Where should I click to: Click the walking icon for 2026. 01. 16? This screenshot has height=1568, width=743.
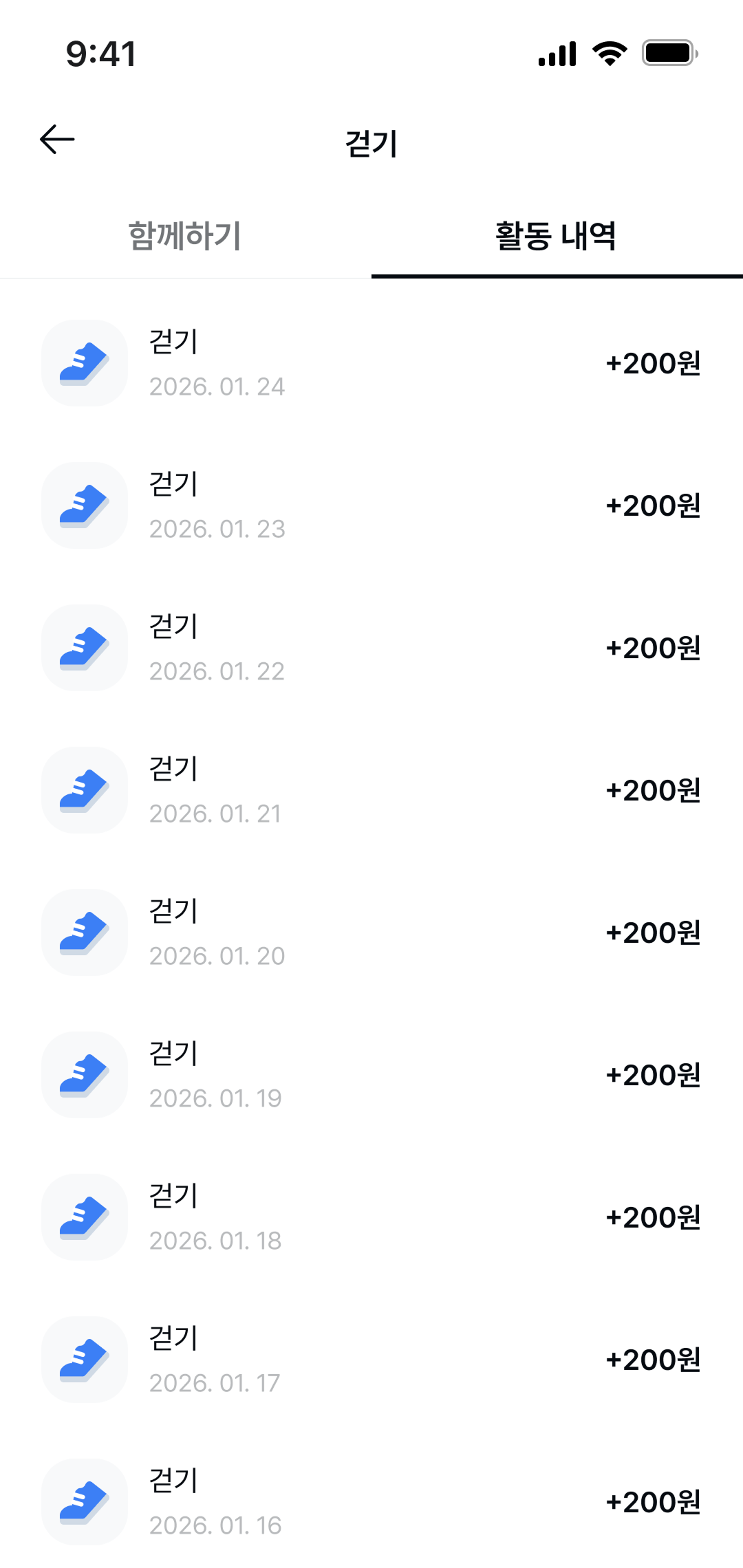pos(84,1502)
